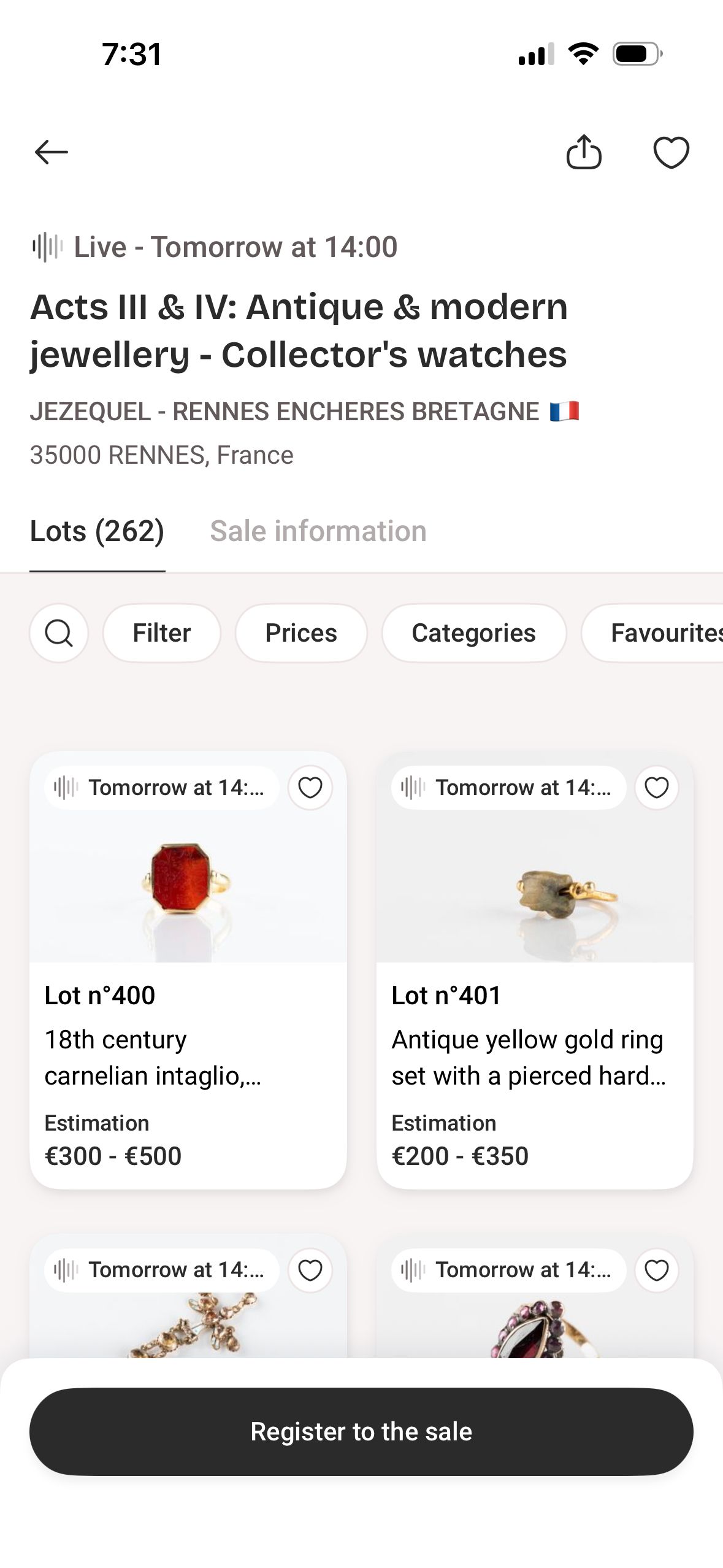The height and width of the screenshot is (1568, 723).
Task: Tap the French flag next to the auction house
Action: (565, 411)
